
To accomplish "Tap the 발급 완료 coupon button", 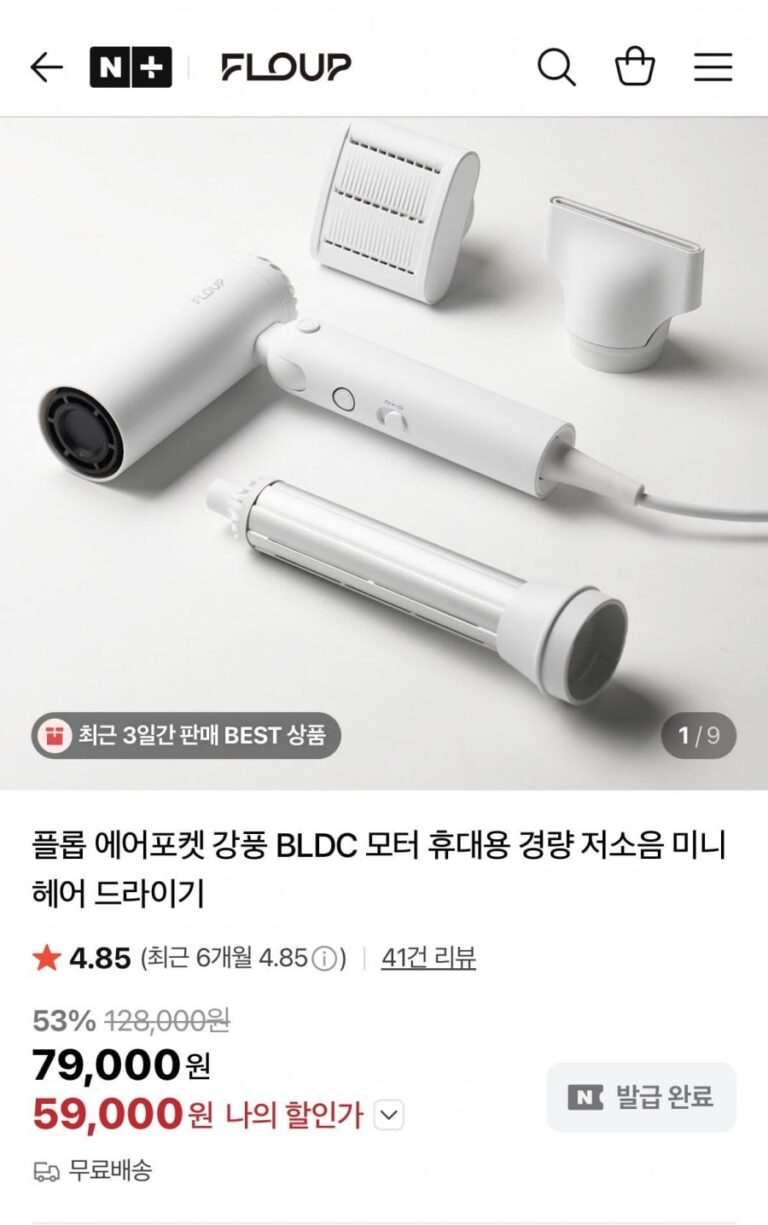I will coord(641,1097).
